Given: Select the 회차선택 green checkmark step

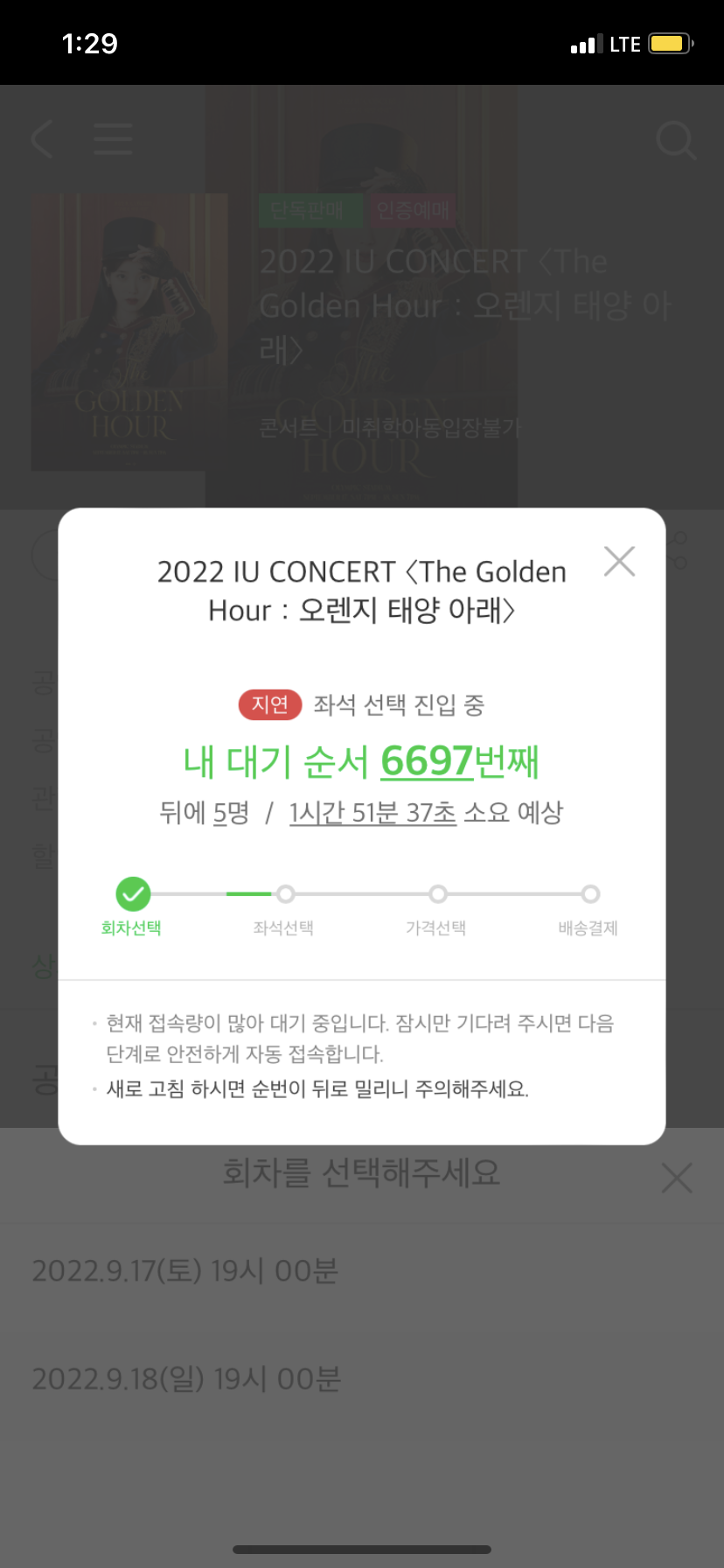Looking at the screenshot, I should point(132,894).
